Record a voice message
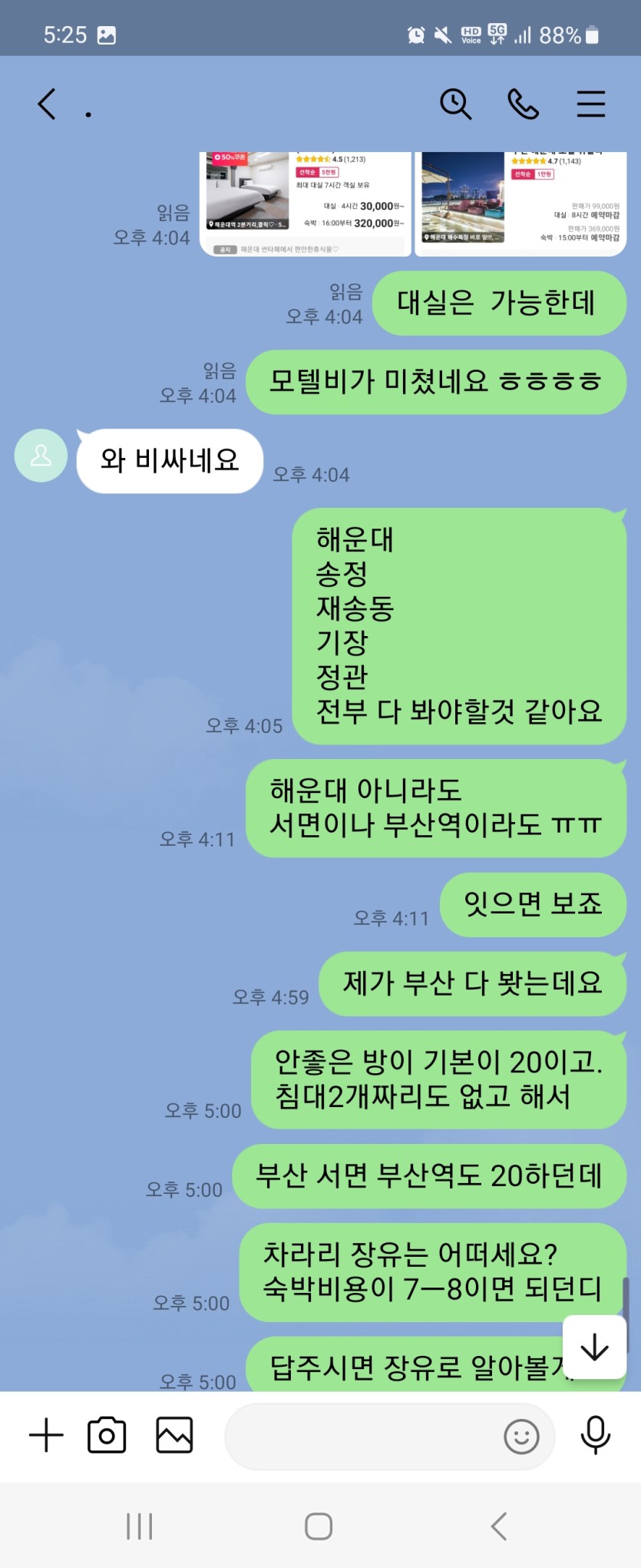Image resolution: width=641 pixels, height=1568 pixels. pyautogui.click(x=595, y=1435)
